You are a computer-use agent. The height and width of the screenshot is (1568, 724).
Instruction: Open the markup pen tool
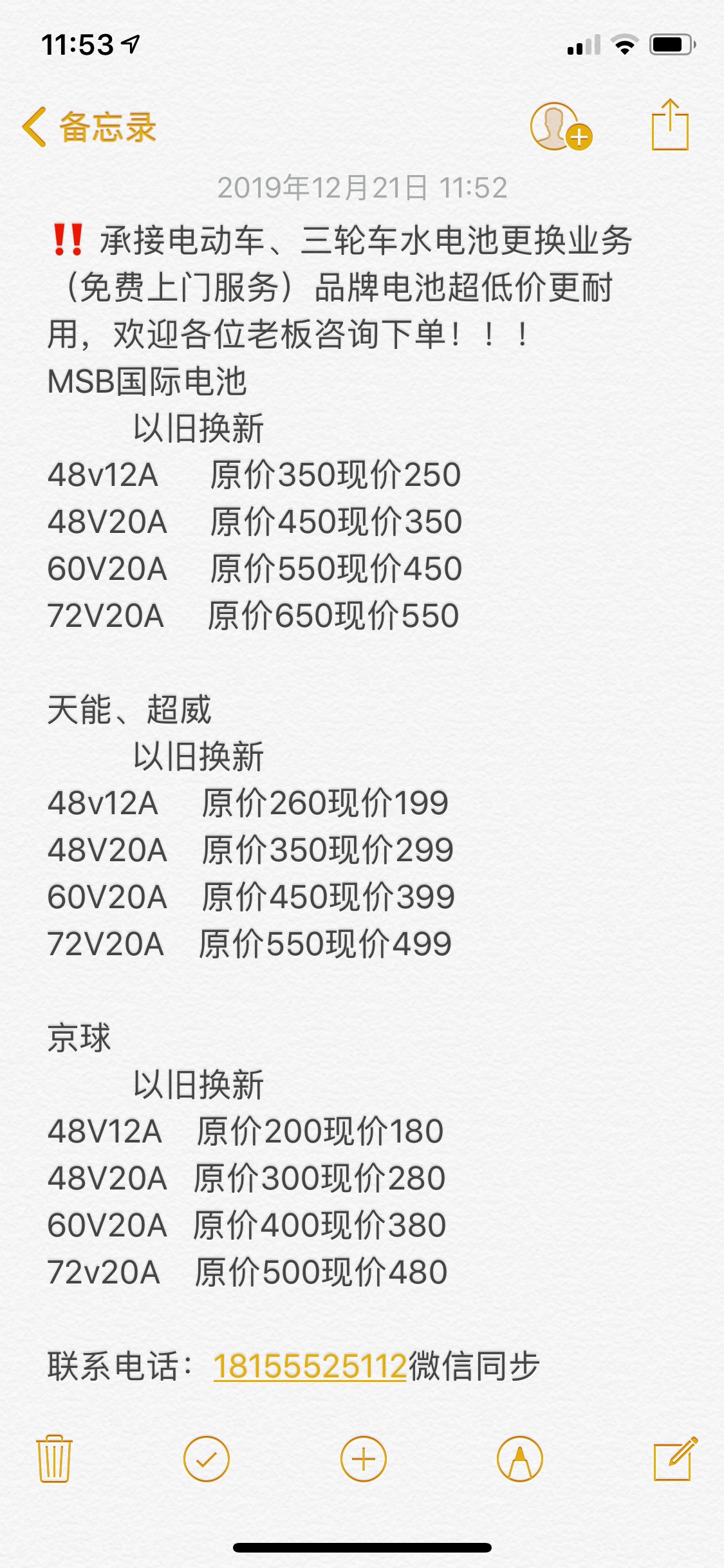[520, 1459]
